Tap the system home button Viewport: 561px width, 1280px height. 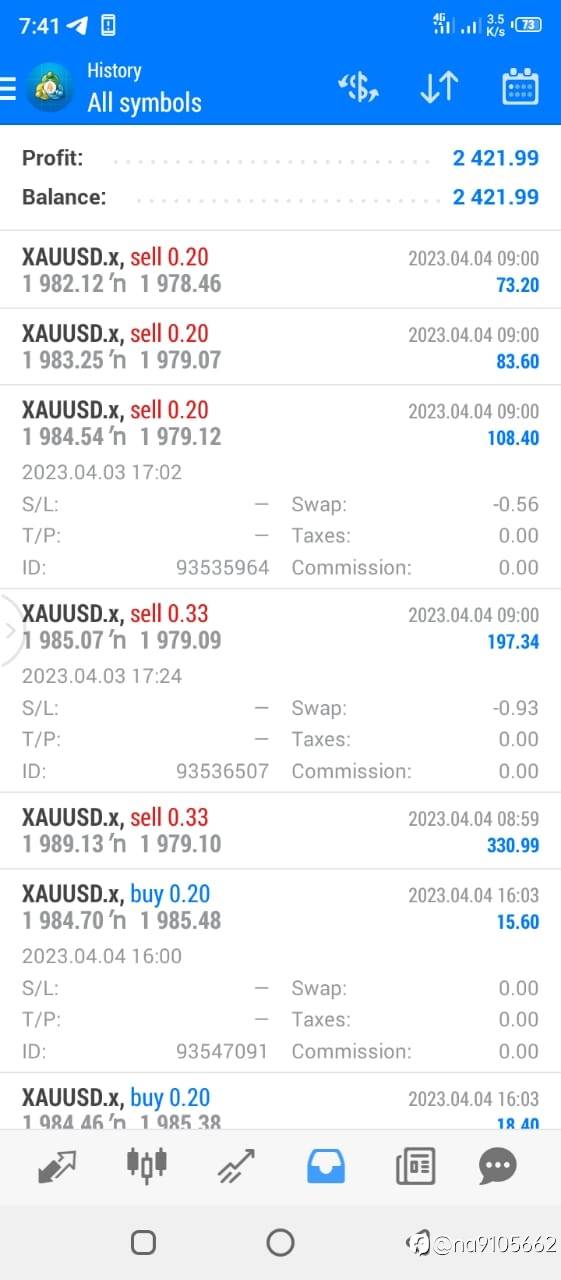point(280,1243)
